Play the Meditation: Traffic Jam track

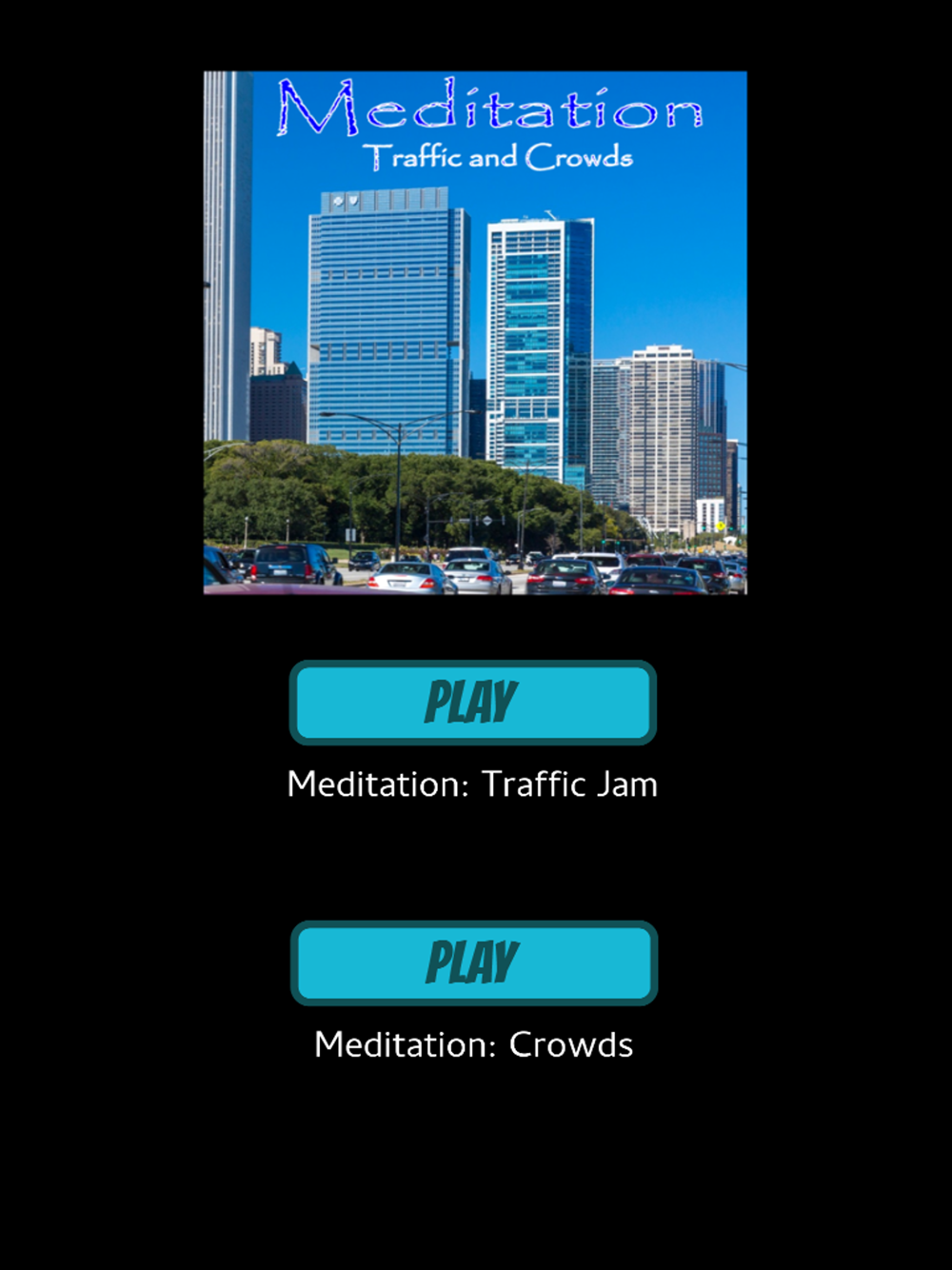(x=473, y=703)
